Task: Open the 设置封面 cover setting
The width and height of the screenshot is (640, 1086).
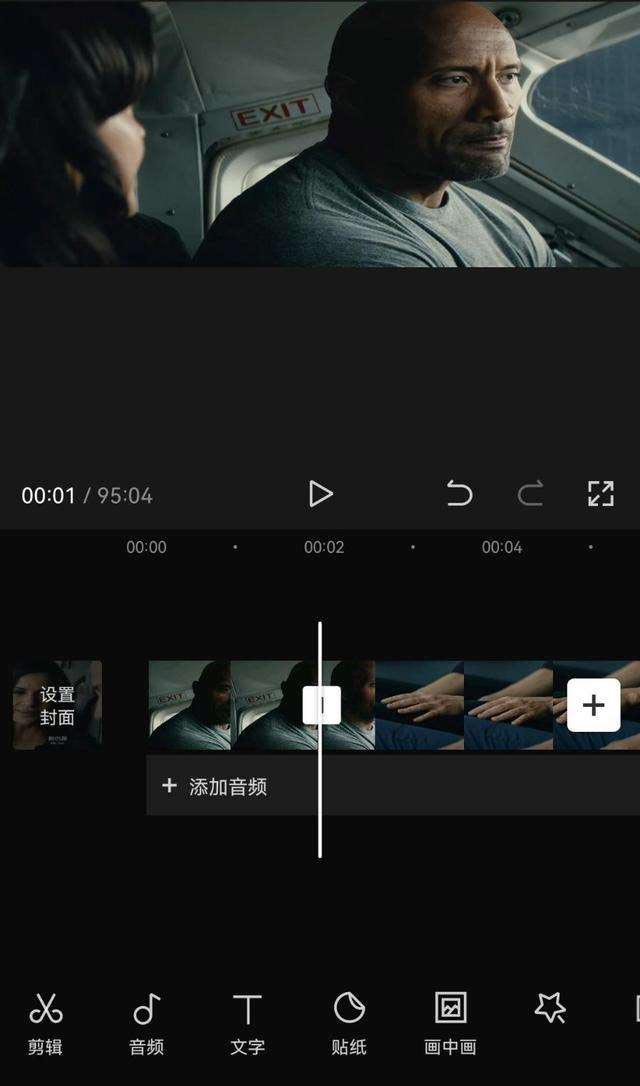Action: coord(57,705)
